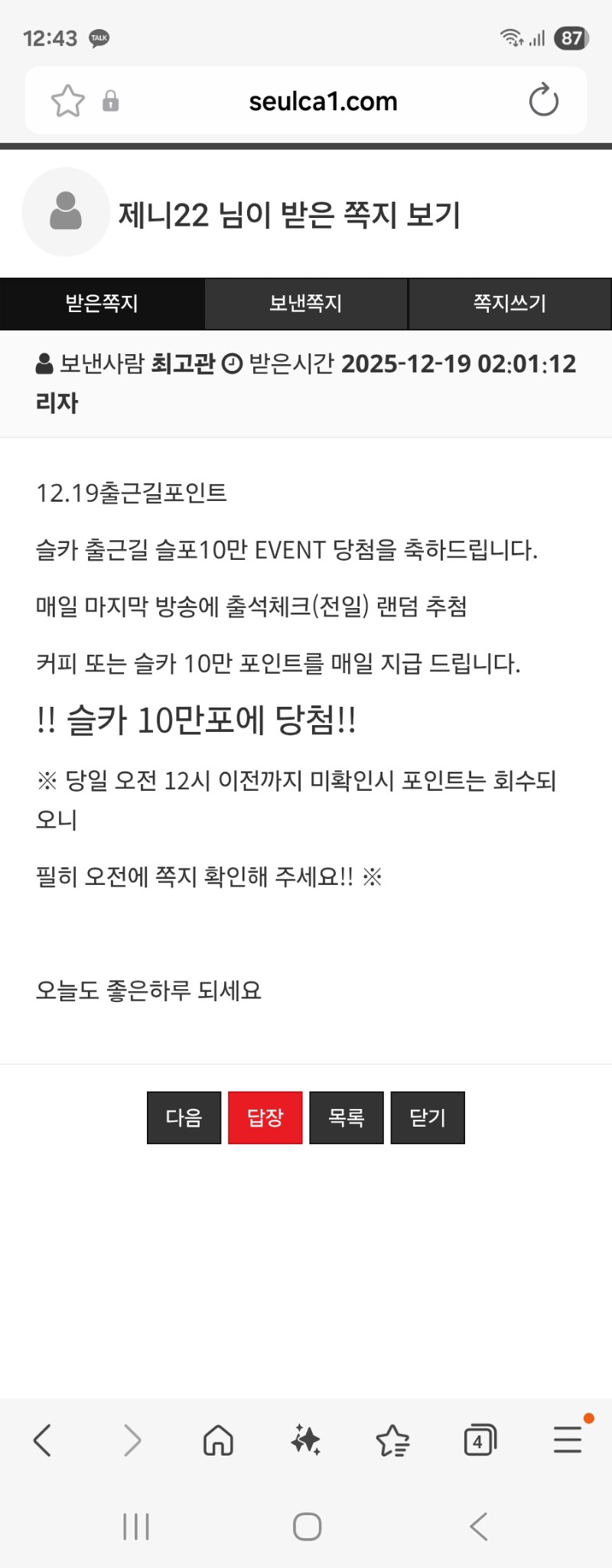Viewport: 612px width, 1568px height.
Task: Go to the system home screen
Action: coord(307,1527)
